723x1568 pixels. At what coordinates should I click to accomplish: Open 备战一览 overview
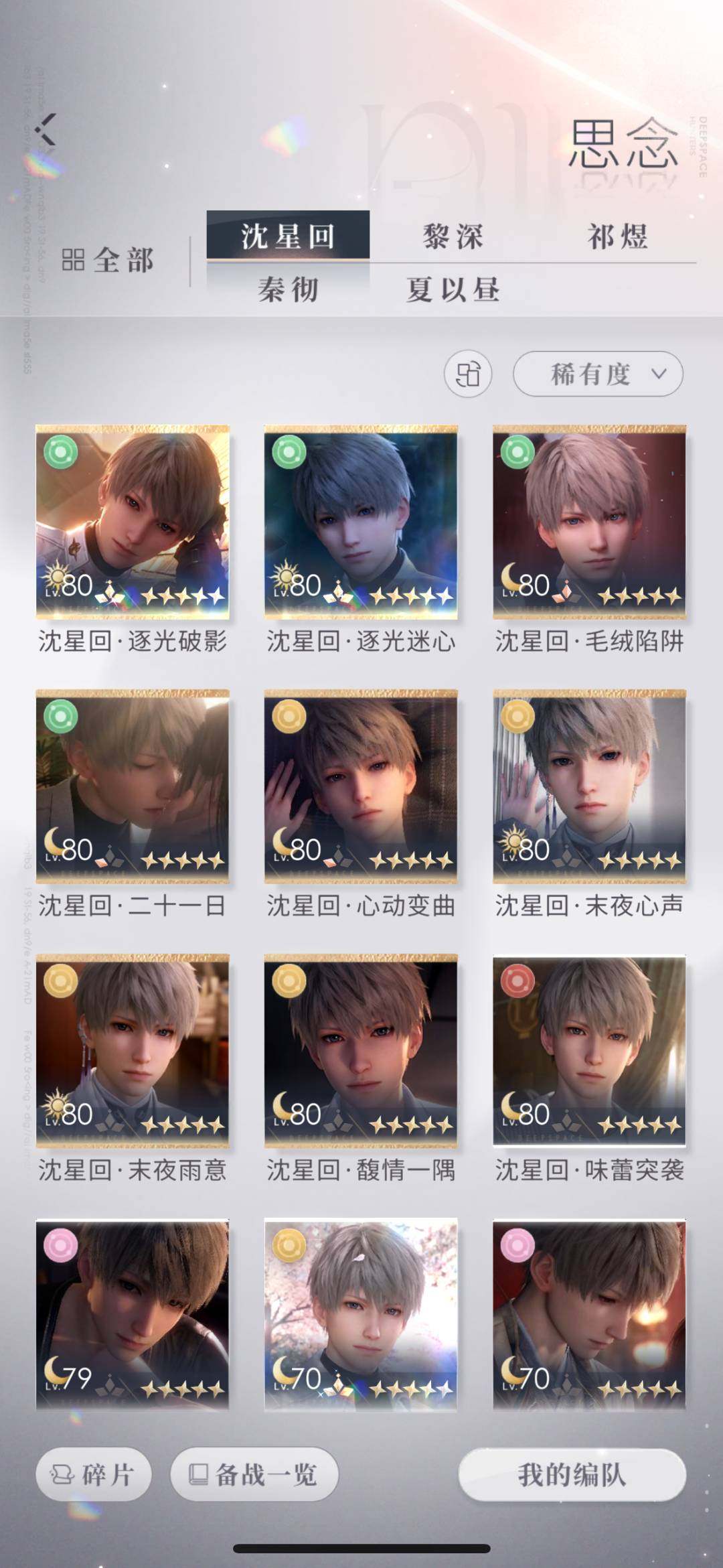[254, 1474]
